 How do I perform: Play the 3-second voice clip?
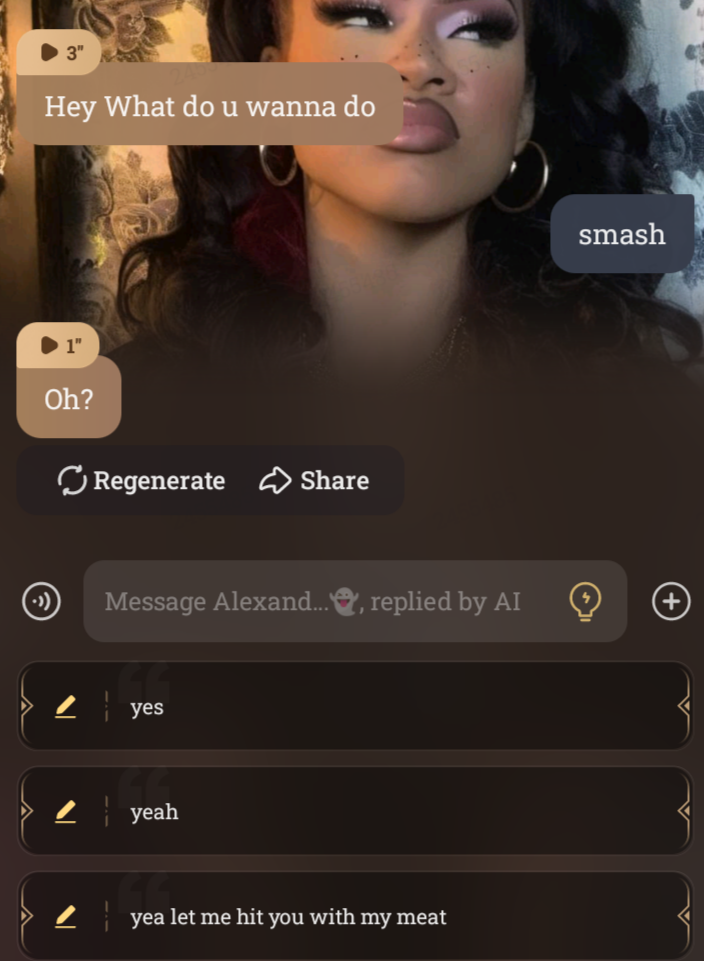[58, 53]
